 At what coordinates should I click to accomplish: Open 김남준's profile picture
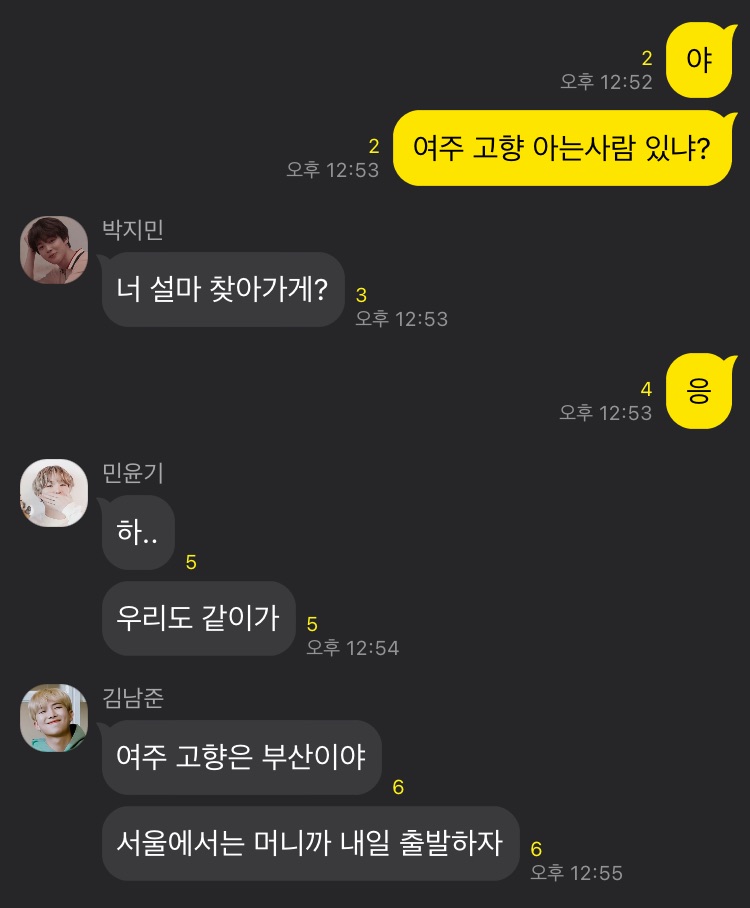pos(54,718)
